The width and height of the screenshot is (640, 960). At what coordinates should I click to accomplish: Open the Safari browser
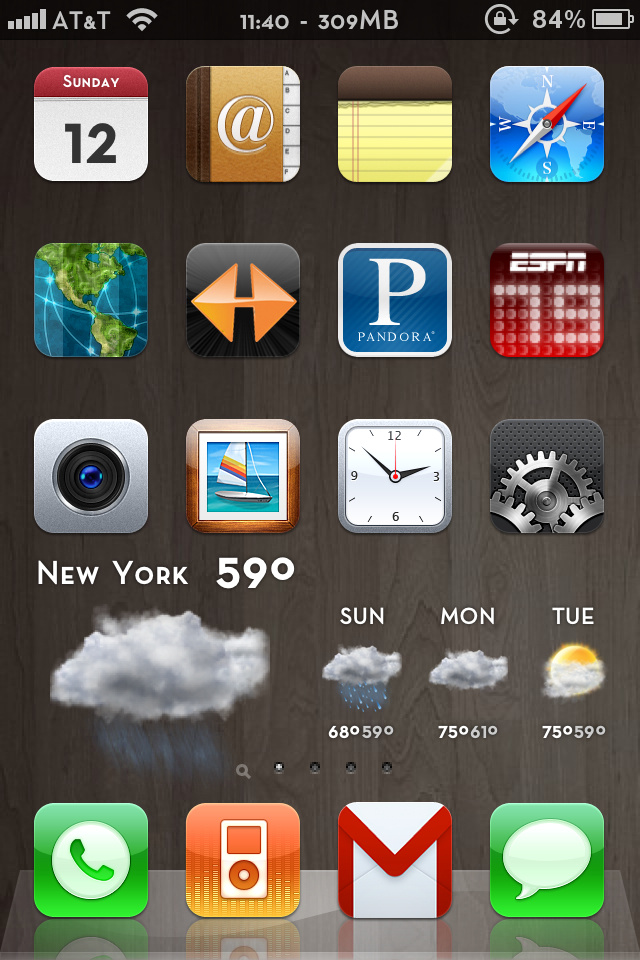pos(547,124)
